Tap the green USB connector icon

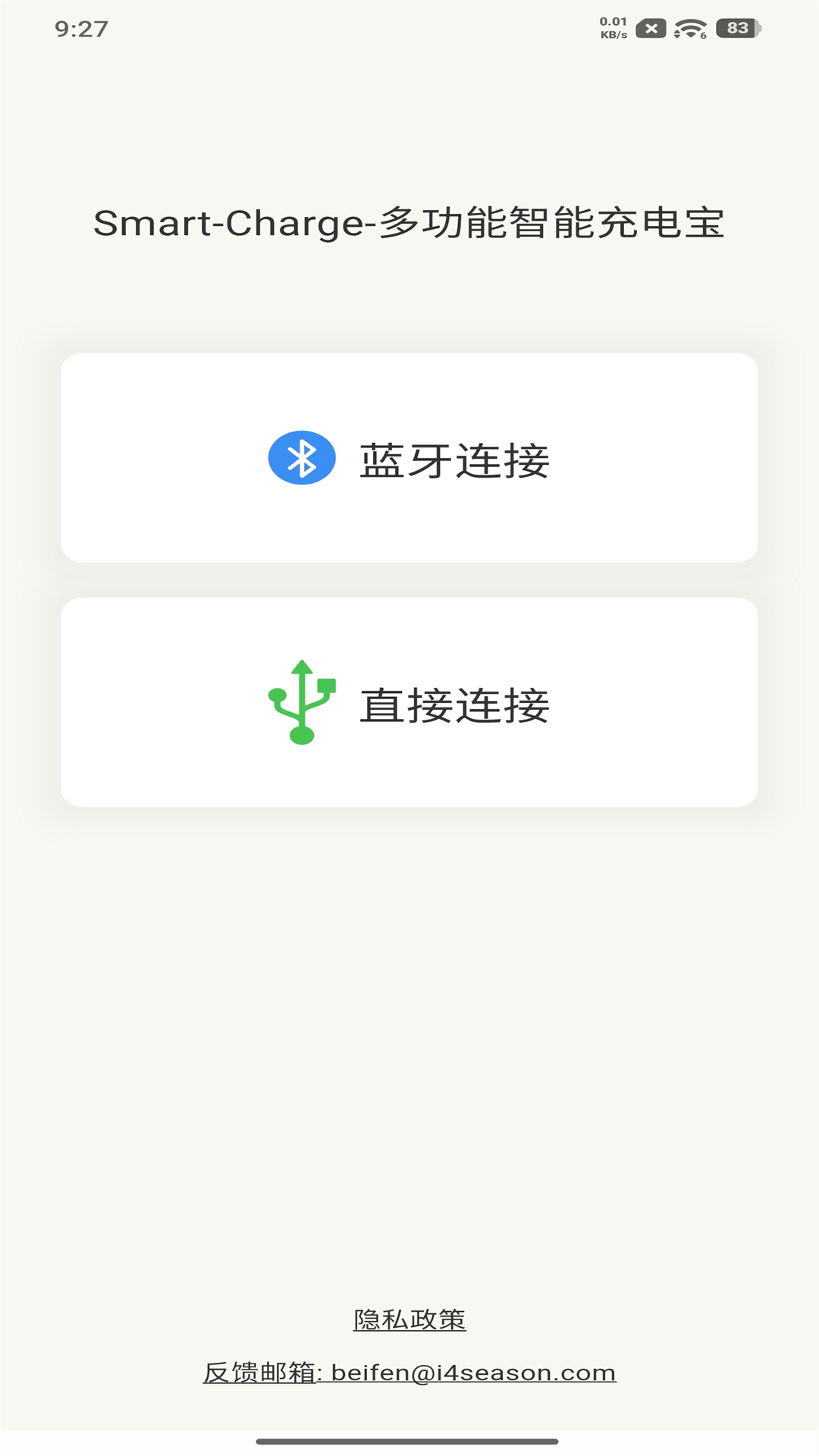click(303, 701)
